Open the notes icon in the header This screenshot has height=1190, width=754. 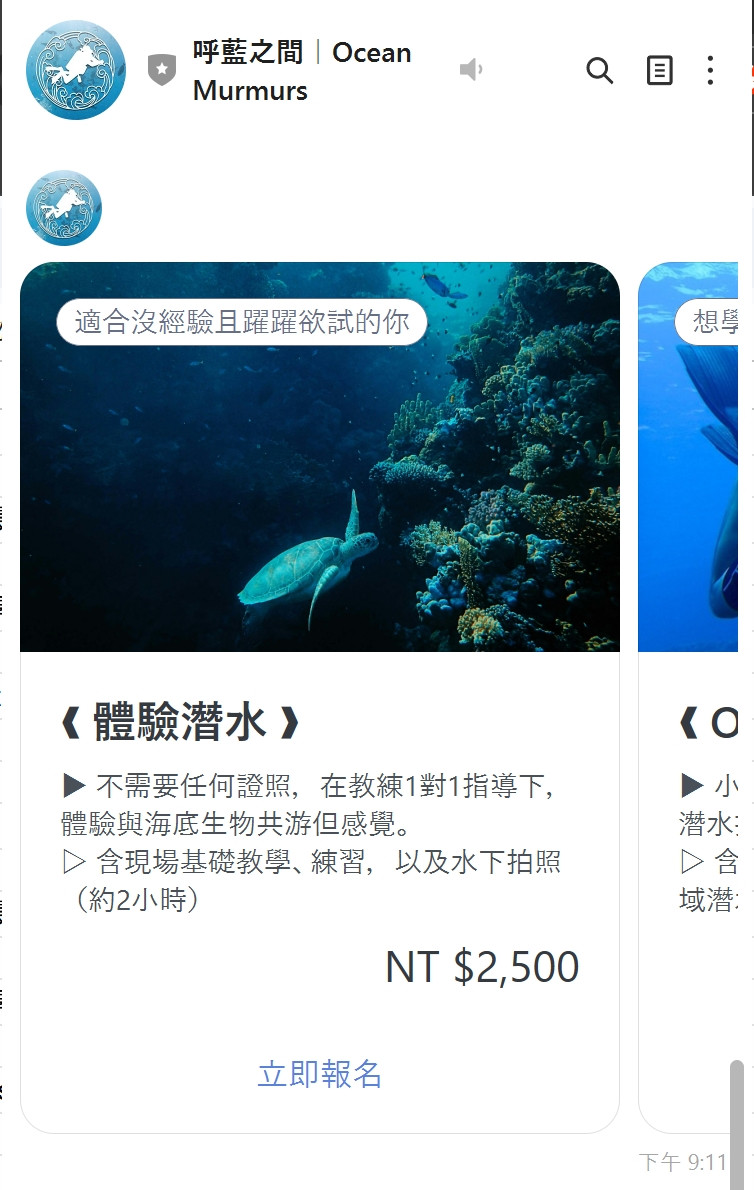tap(659, 70)
